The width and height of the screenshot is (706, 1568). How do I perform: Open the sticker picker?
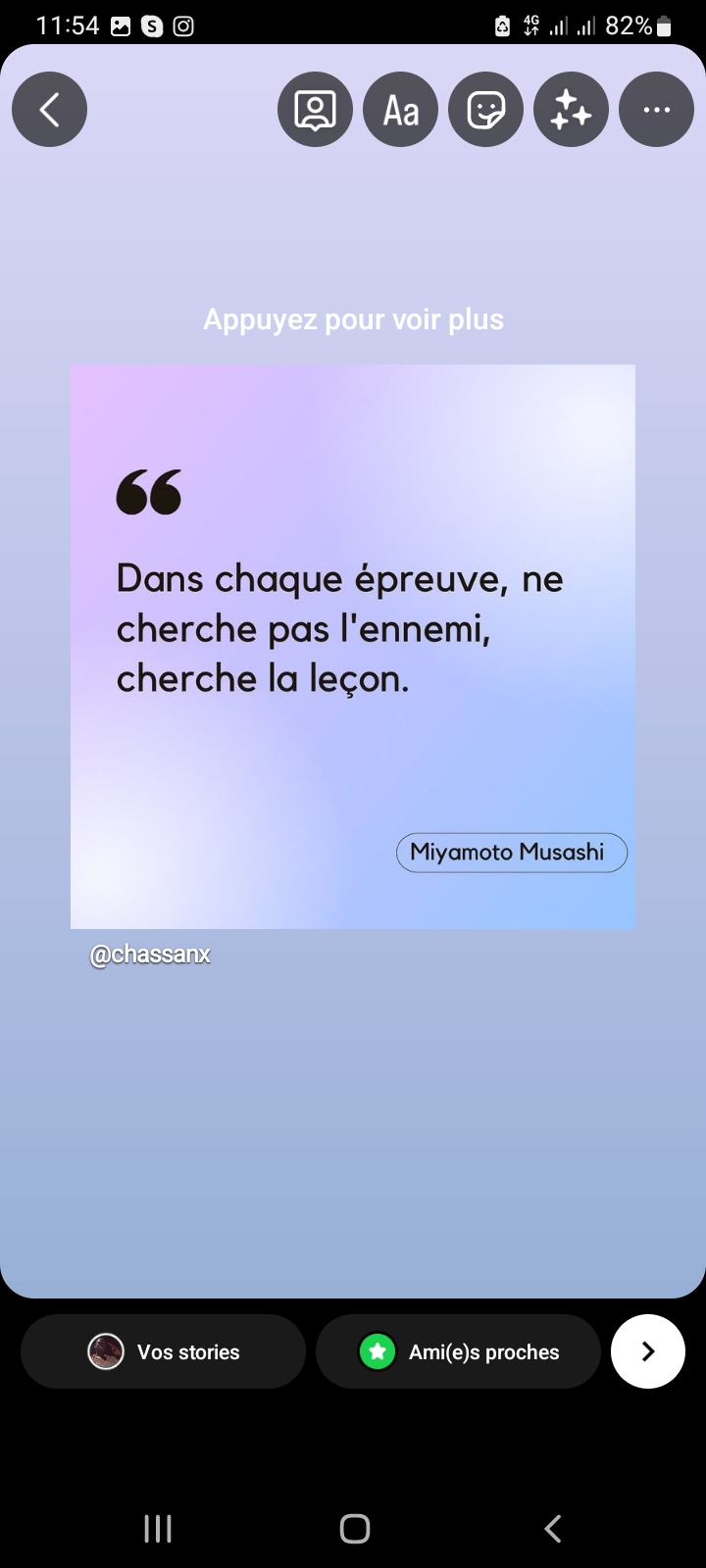[x=485, y=110]
